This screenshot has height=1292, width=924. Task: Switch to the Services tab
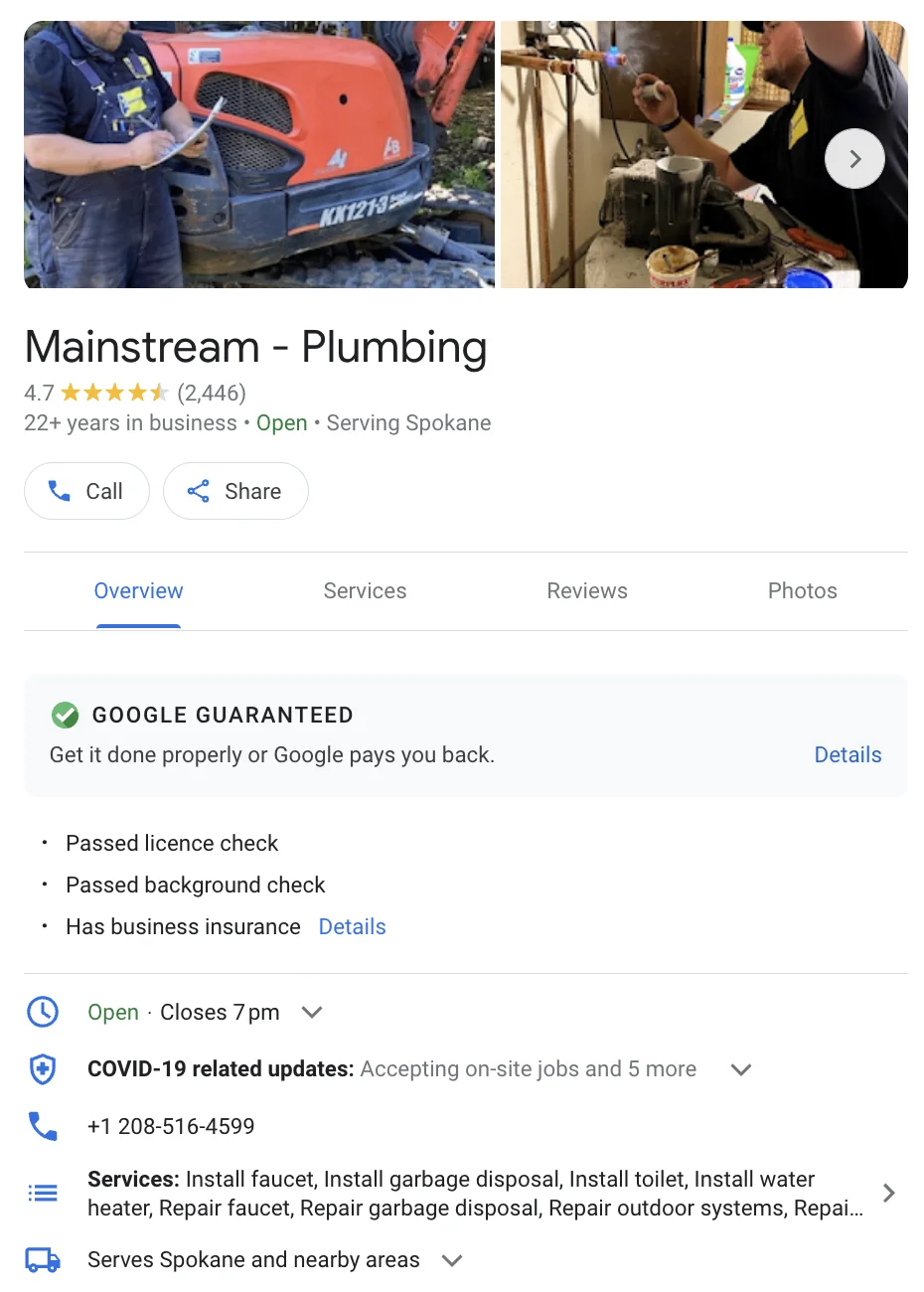pos(365,591)
